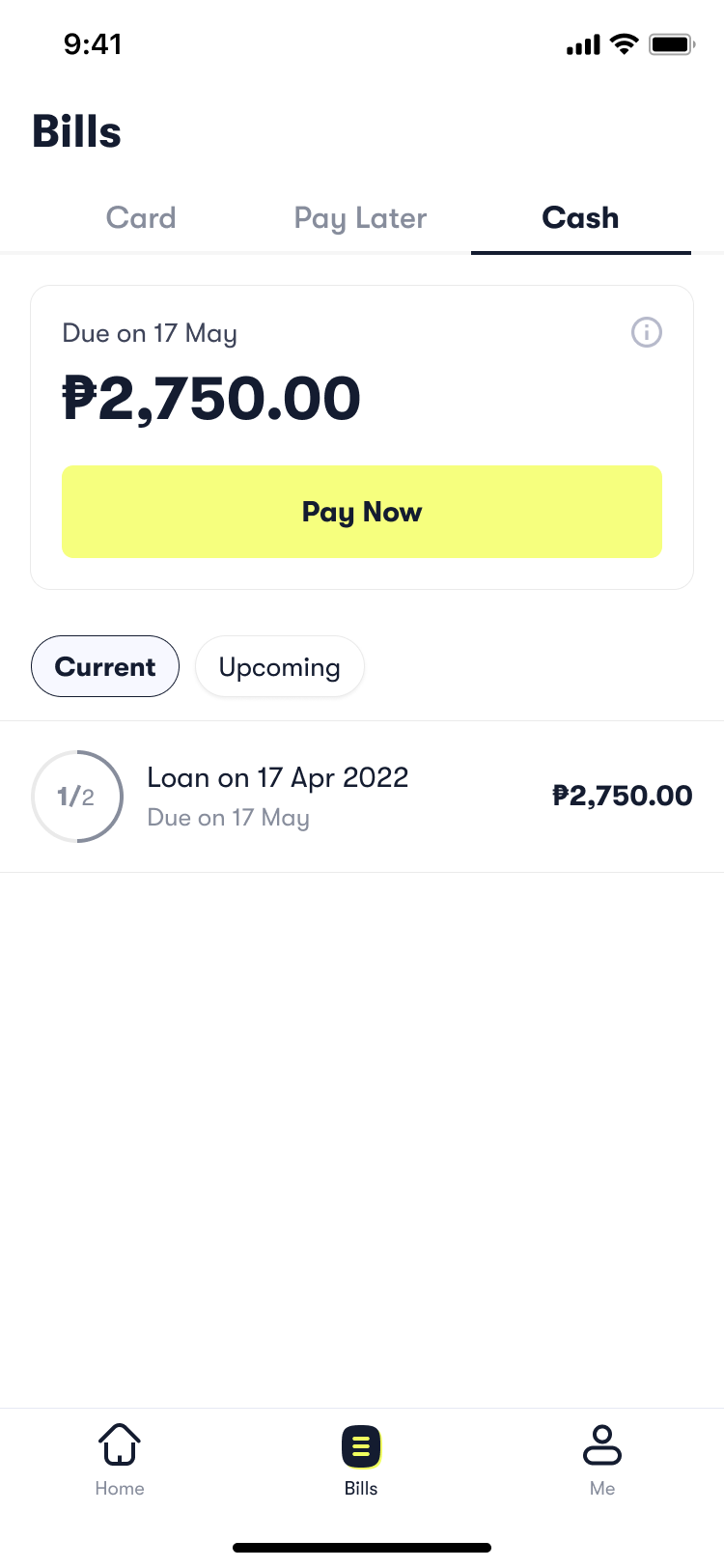Switch to the Card tab
Image resolution: width=724 pixels, height=1568 pixels.
click(x=141, y=218)
